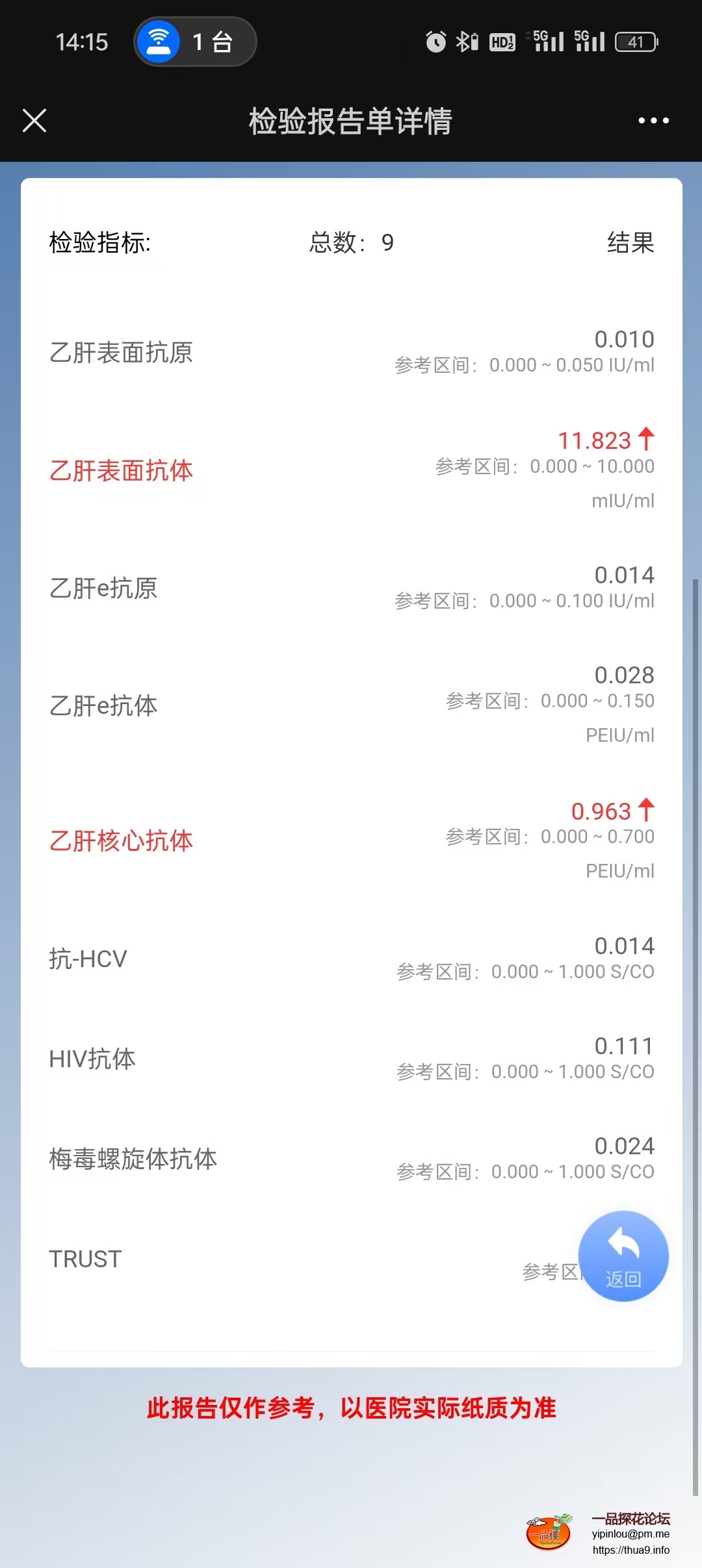This screenshot has height=1568, width=702.
Task: Close the lab report details page
Action: [x=34, y=120]
